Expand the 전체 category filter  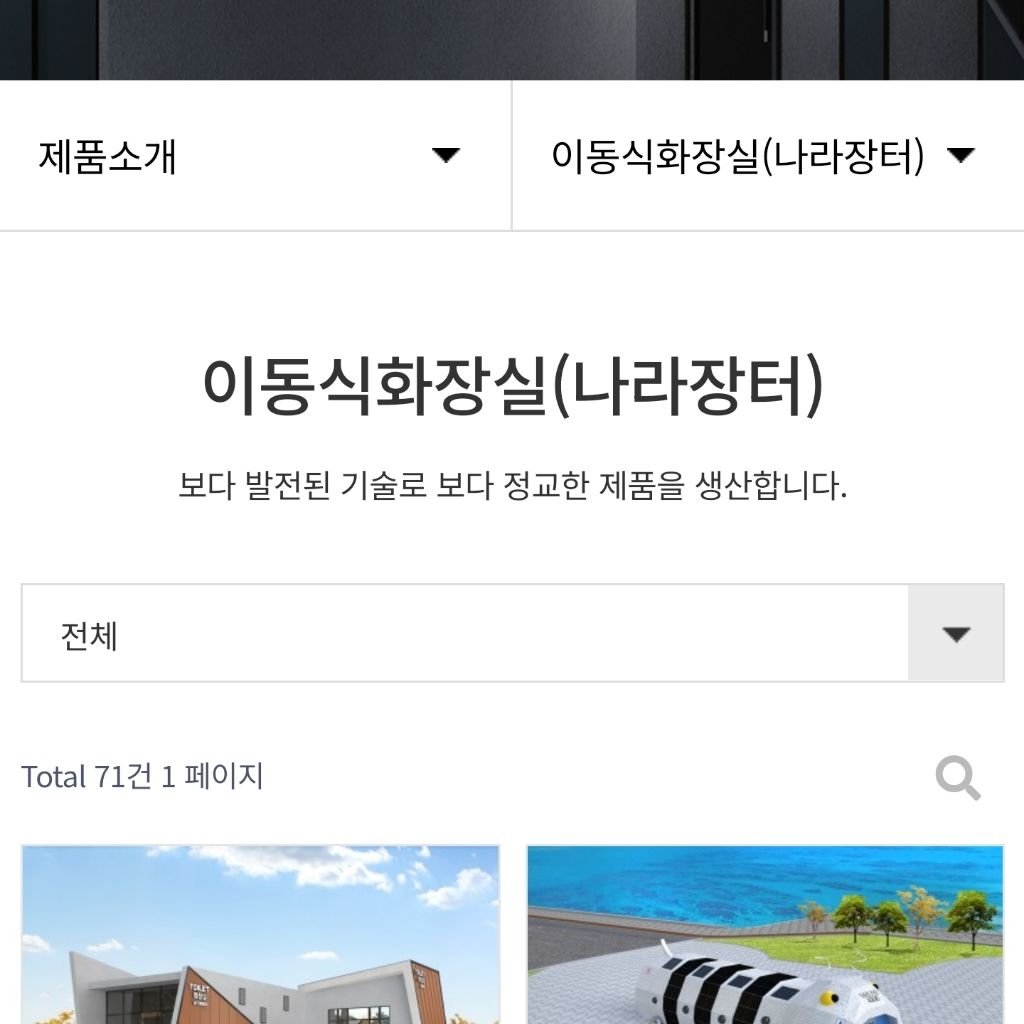point(512,634)
